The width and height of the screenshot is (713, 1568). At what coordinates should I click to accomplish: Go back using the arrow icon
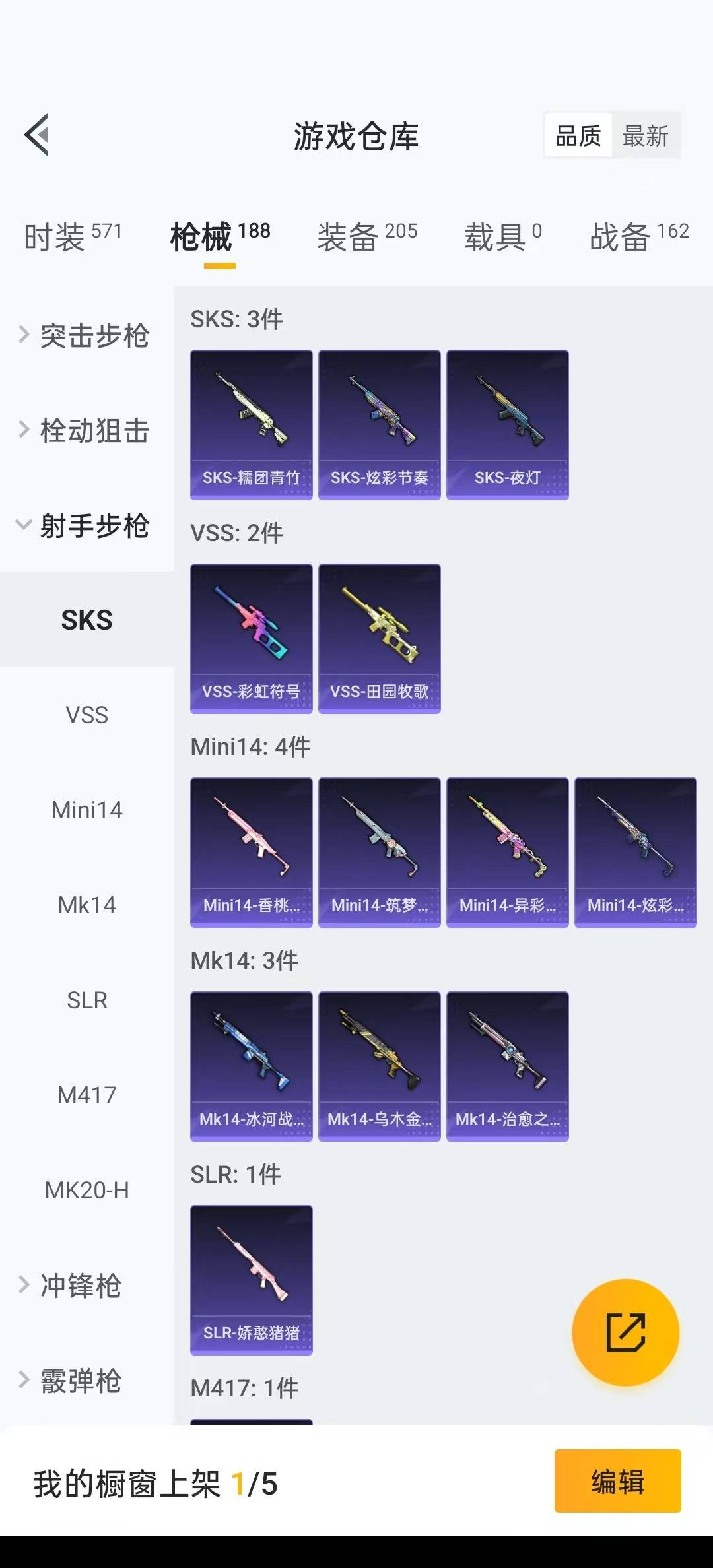tap(37, 135)
